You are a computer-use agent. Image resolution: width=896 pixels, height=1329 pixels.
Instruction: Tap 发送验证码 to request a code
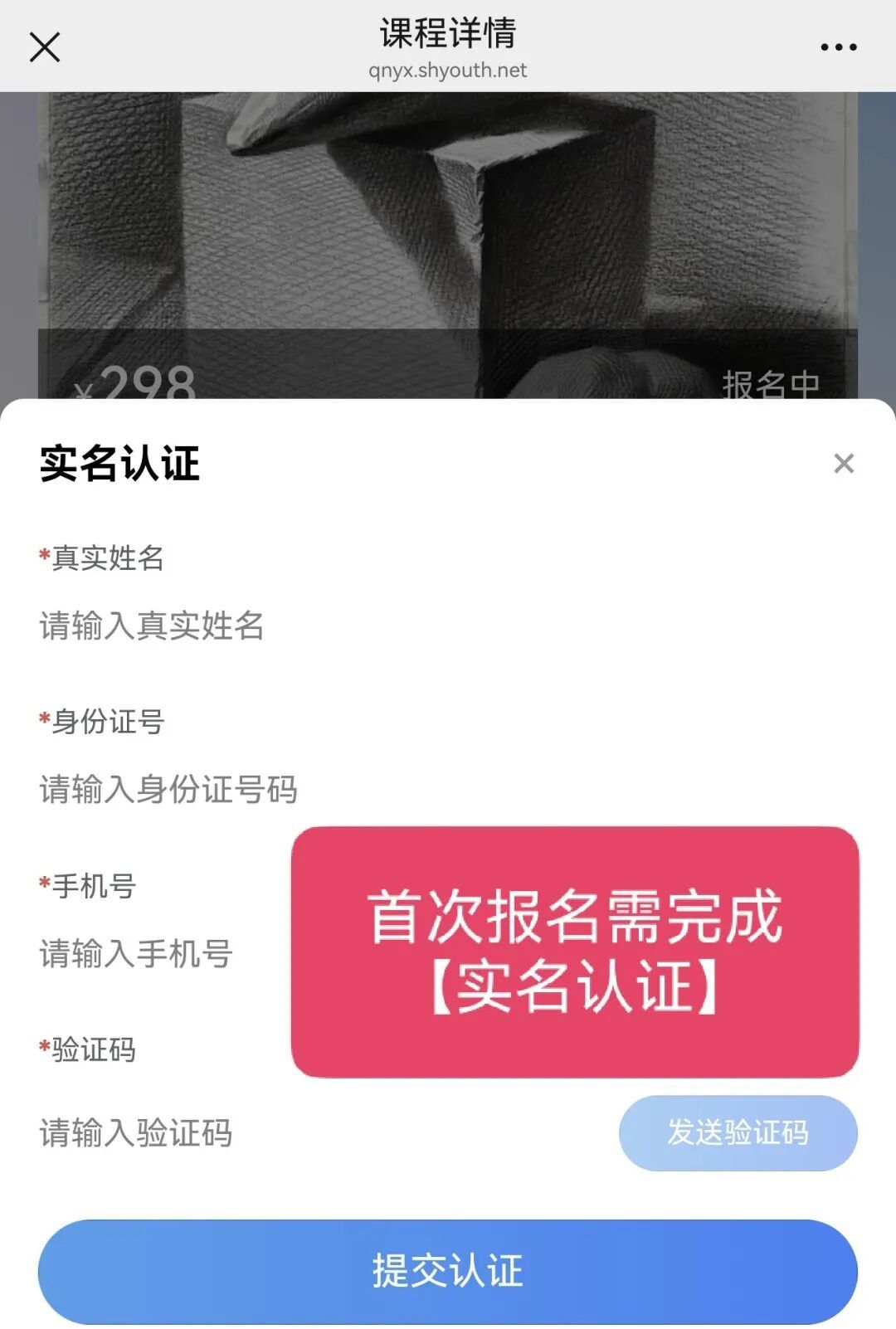pos(738,1133)
